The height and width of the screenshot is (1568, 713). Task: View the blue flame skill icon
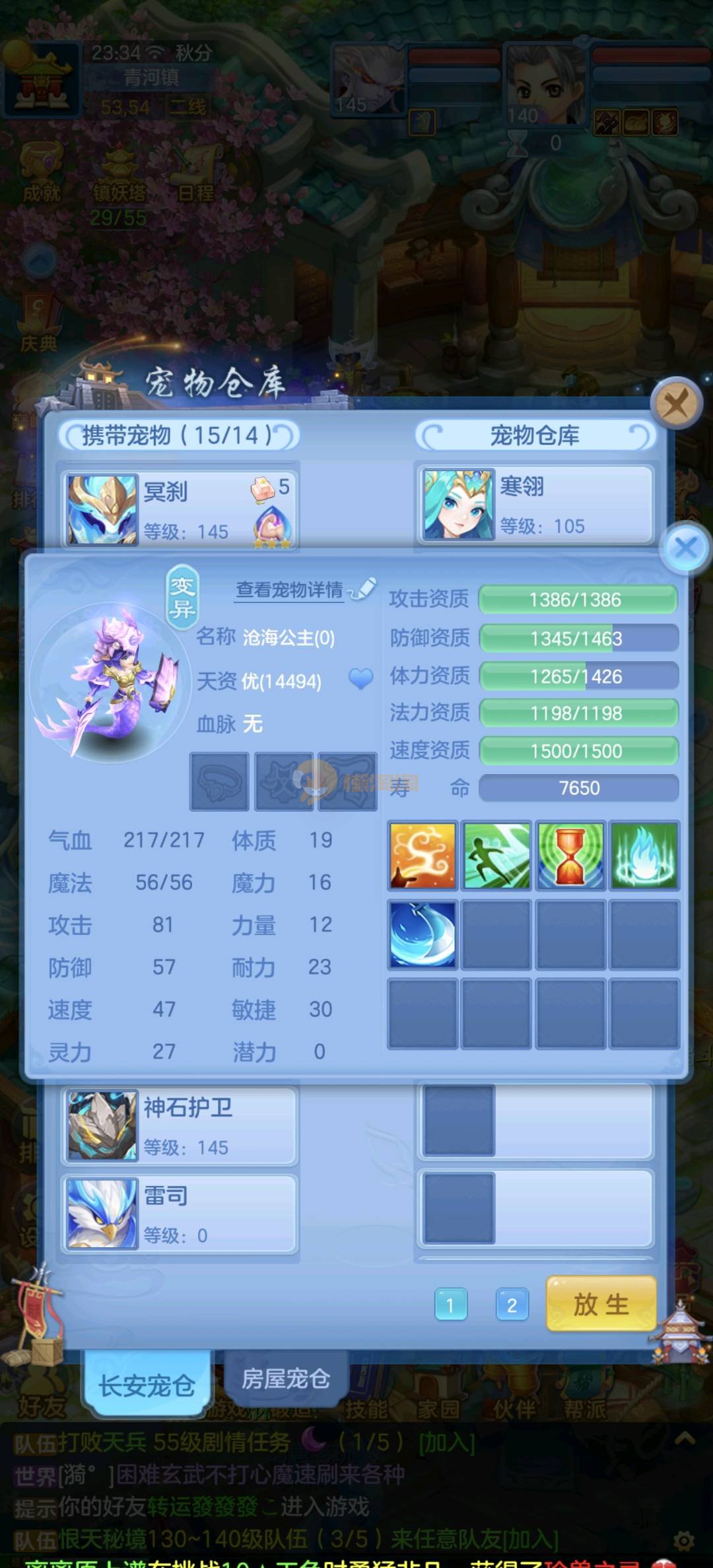[x=644, y=855]
